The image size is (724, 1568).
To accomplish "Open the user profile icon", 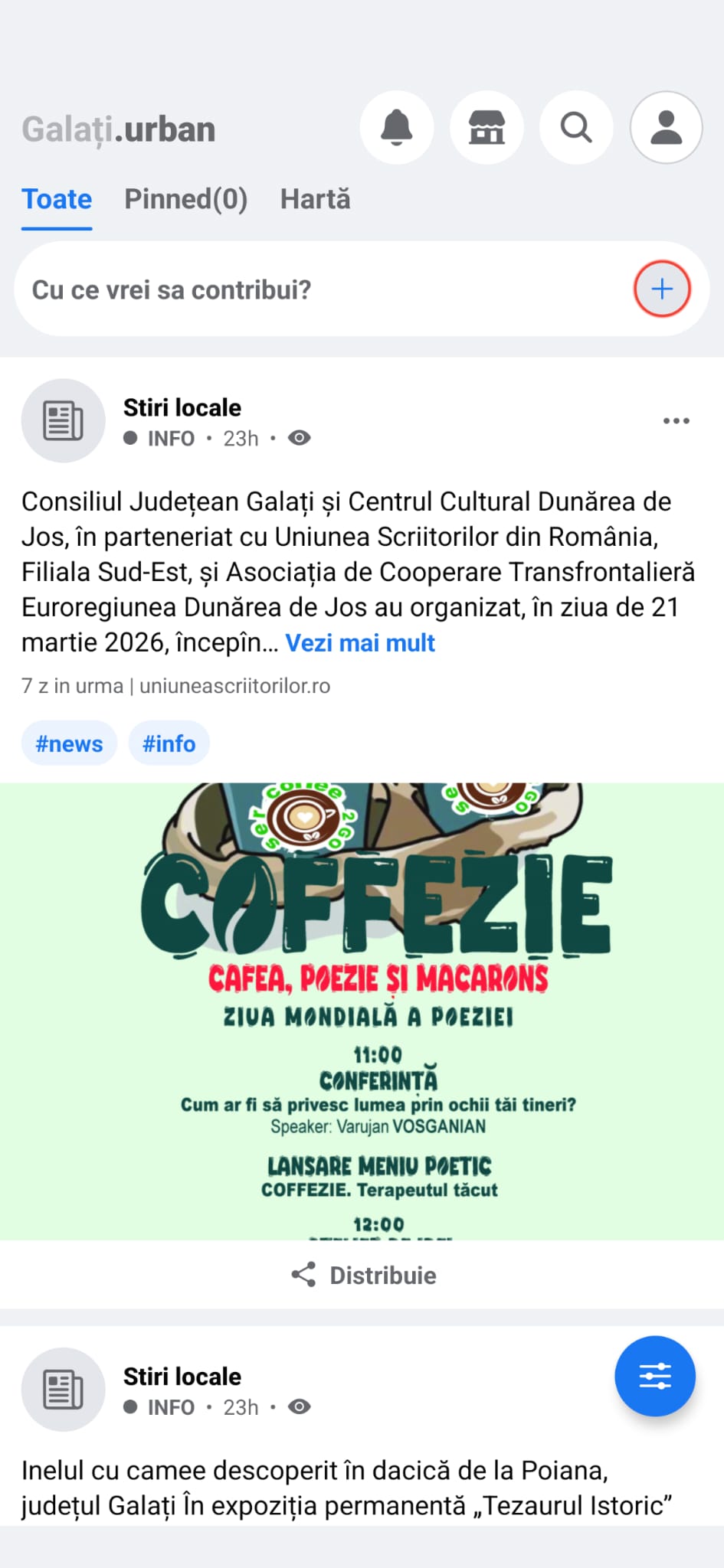I will pos(666,128).
